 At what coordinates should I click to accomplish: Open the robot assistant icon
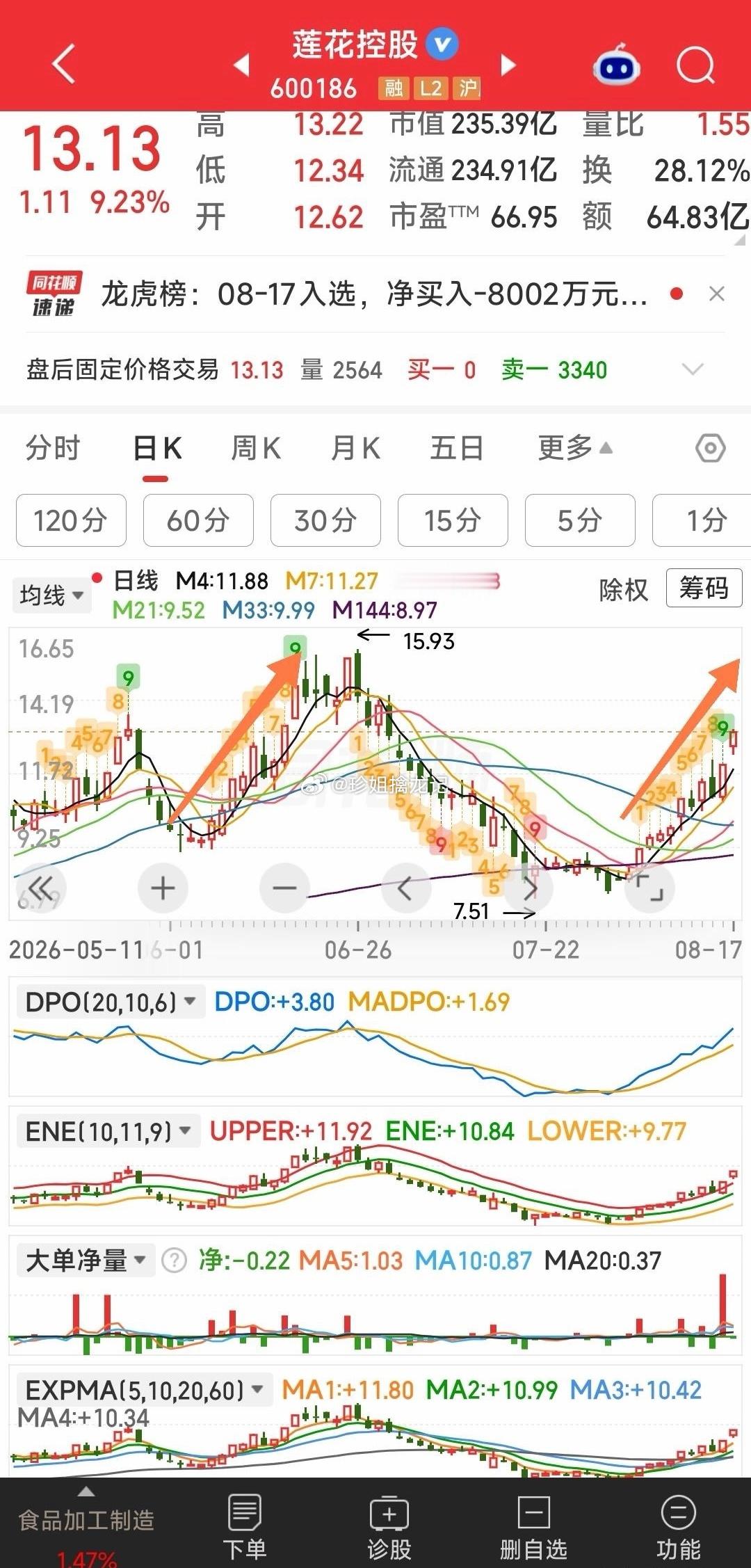(x=617, y=65)
